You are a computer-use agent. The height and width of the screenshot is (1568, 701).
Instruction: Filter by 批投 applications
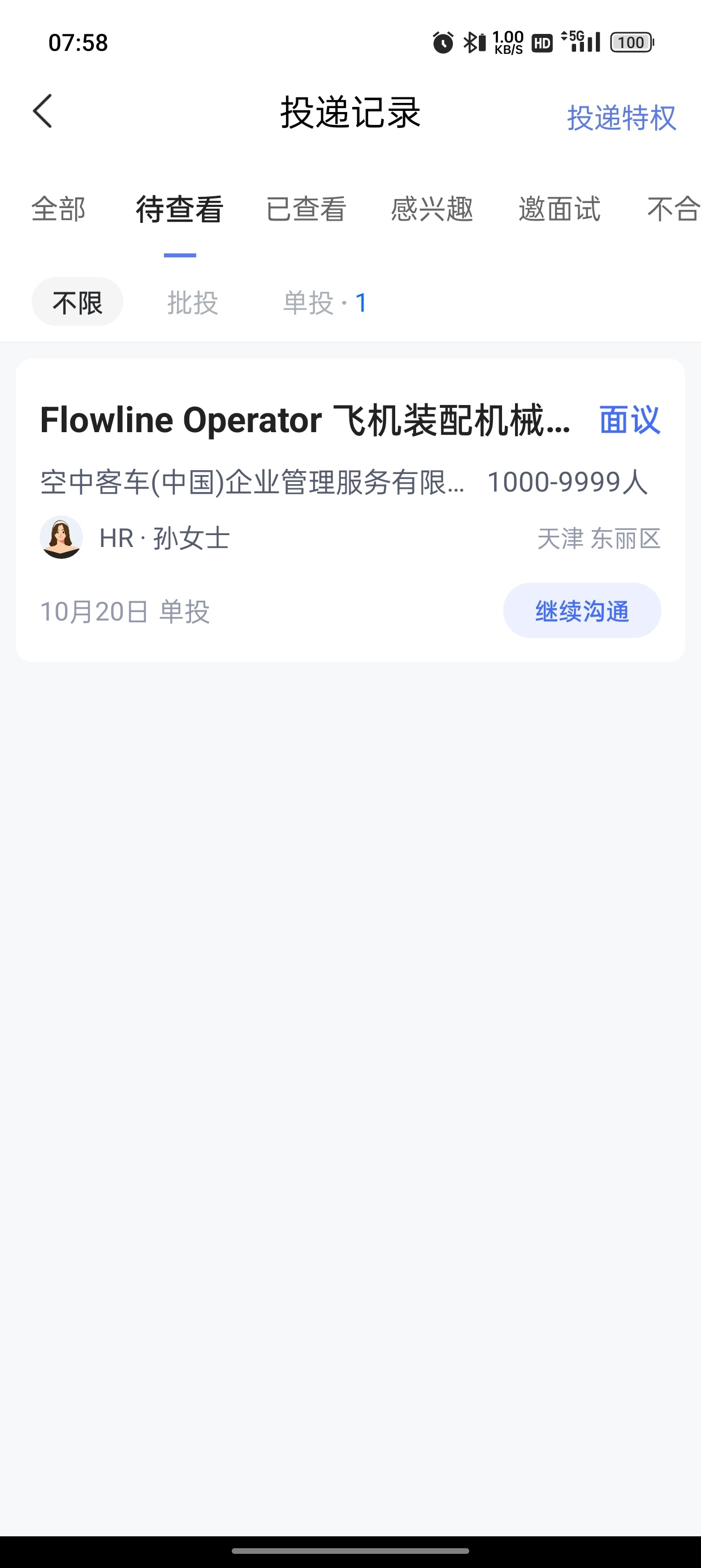[x=193, y=303]
